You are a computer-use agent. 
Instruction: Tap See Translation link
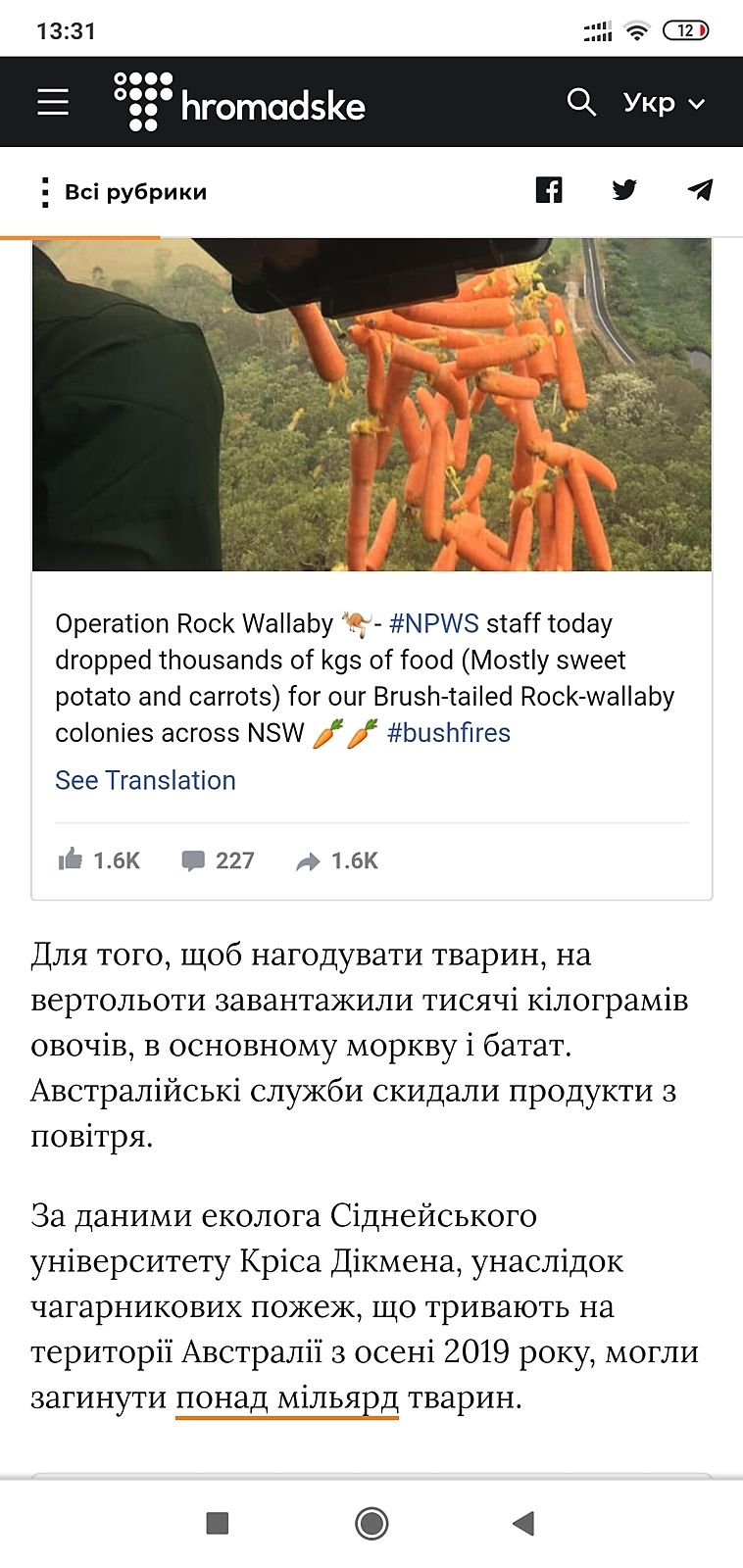(x=145, y=780)
